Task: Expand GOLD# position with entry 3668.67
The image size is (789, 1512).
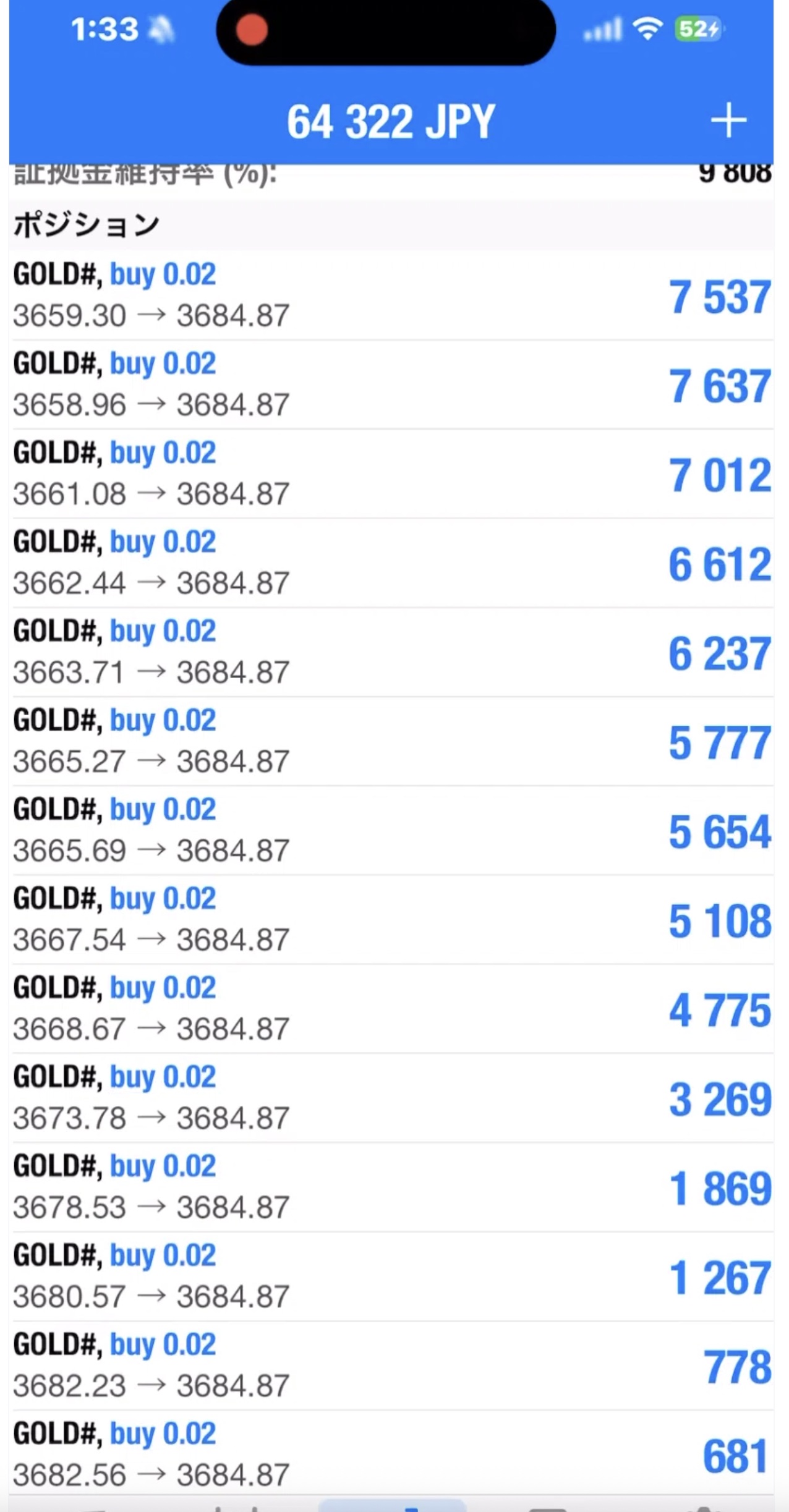Action: tap(391, 1008)
